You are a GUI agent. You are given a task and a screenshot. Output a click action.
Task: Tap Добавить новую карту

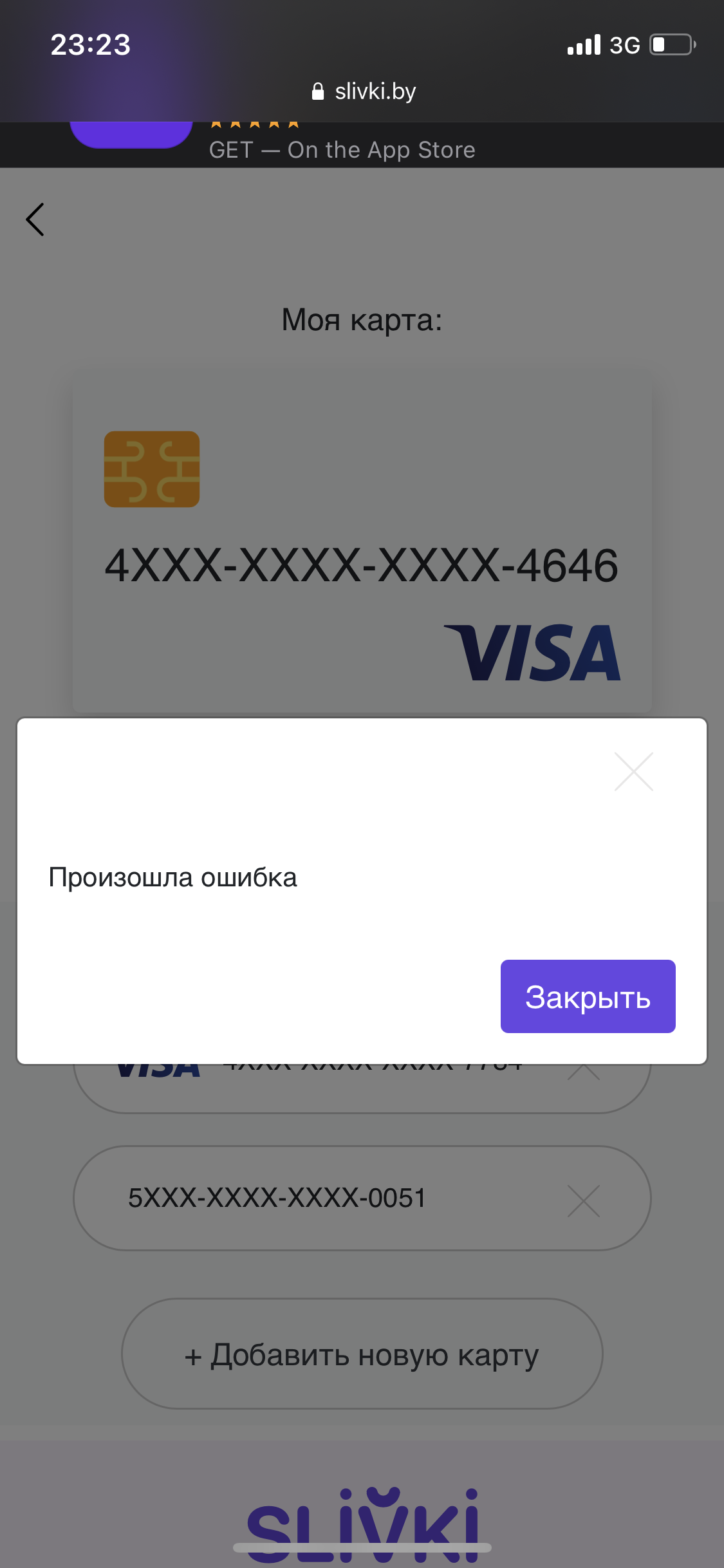click(362, 1354)
